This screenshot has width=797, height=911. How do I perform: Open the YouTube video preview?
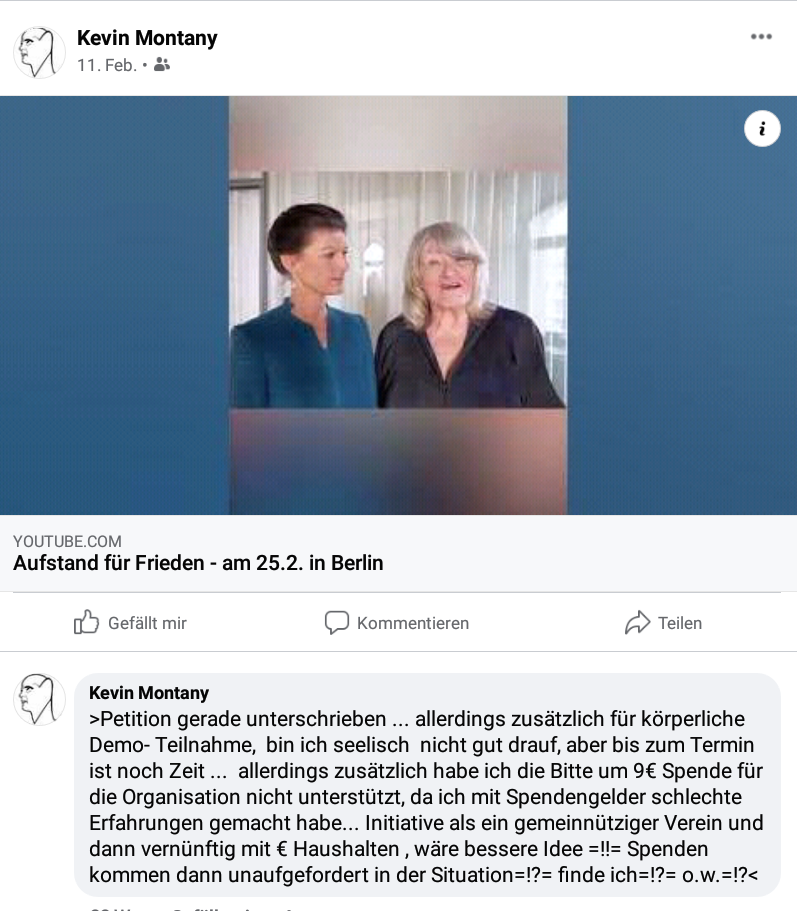coord(398,305)
